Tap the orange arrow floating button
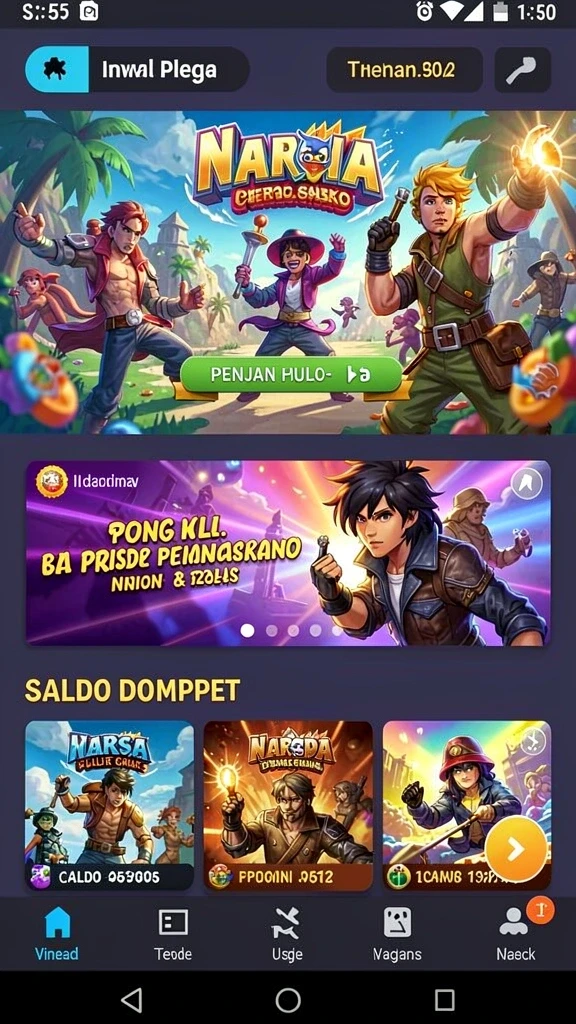The width and height of the screenshot is (576, 1024). (x=516, y=849)
